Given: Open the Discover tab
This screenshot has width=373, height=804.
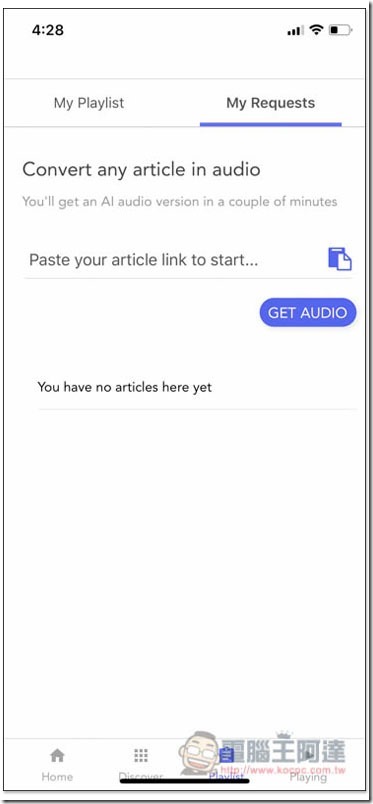Looking at the screenshot, I should coord(141,765).
